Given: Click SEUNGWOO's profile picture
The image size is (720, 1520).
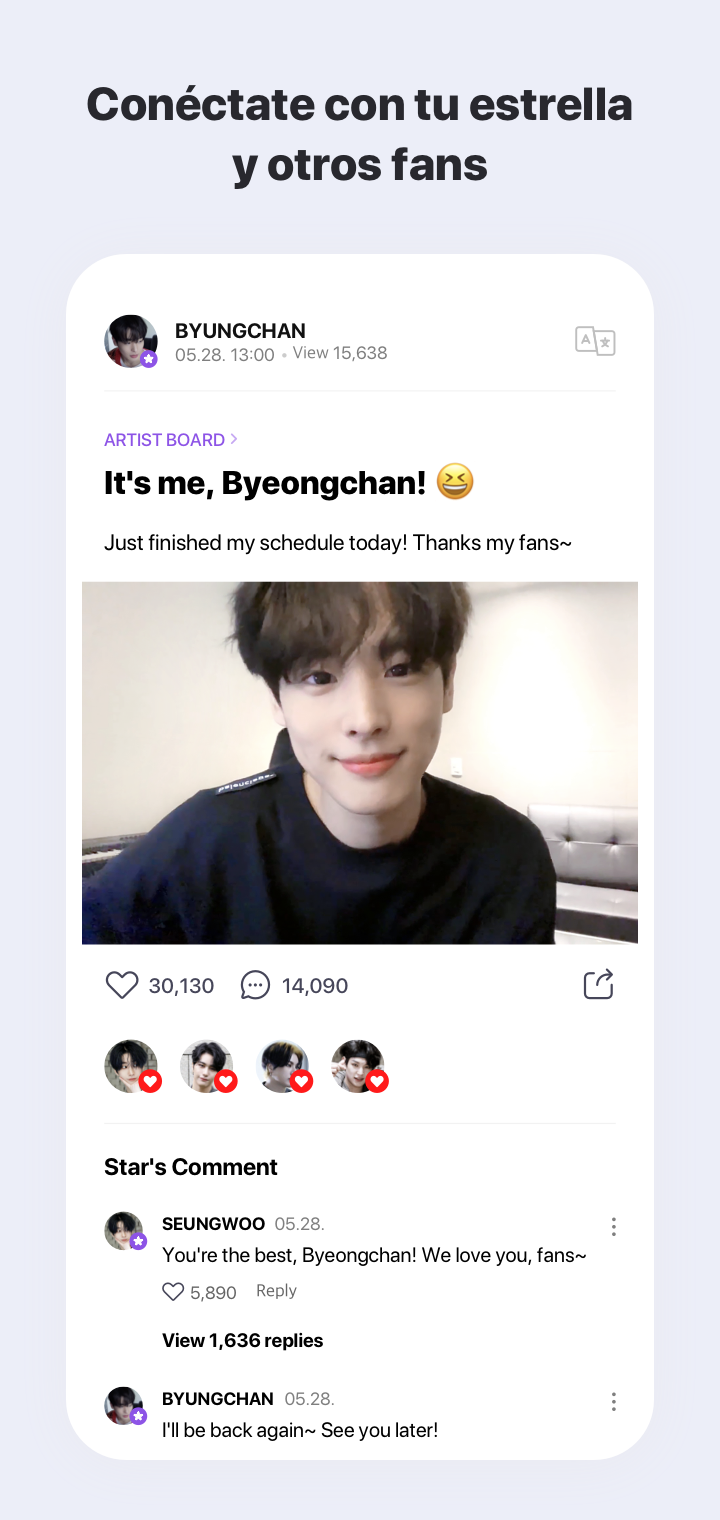Looking at the screenshot, I should click(125, 1230).
